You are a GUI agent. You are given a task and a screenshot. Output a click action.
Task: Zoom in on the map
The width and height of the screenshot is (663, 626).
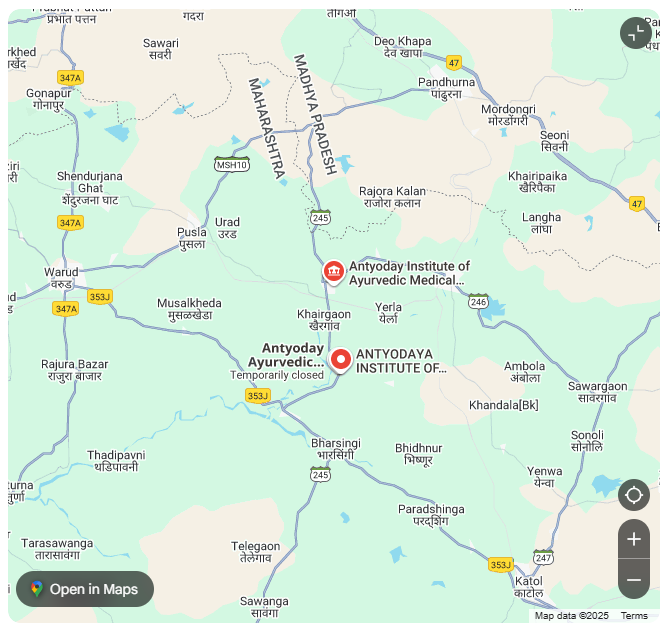(x=633, y=539)
